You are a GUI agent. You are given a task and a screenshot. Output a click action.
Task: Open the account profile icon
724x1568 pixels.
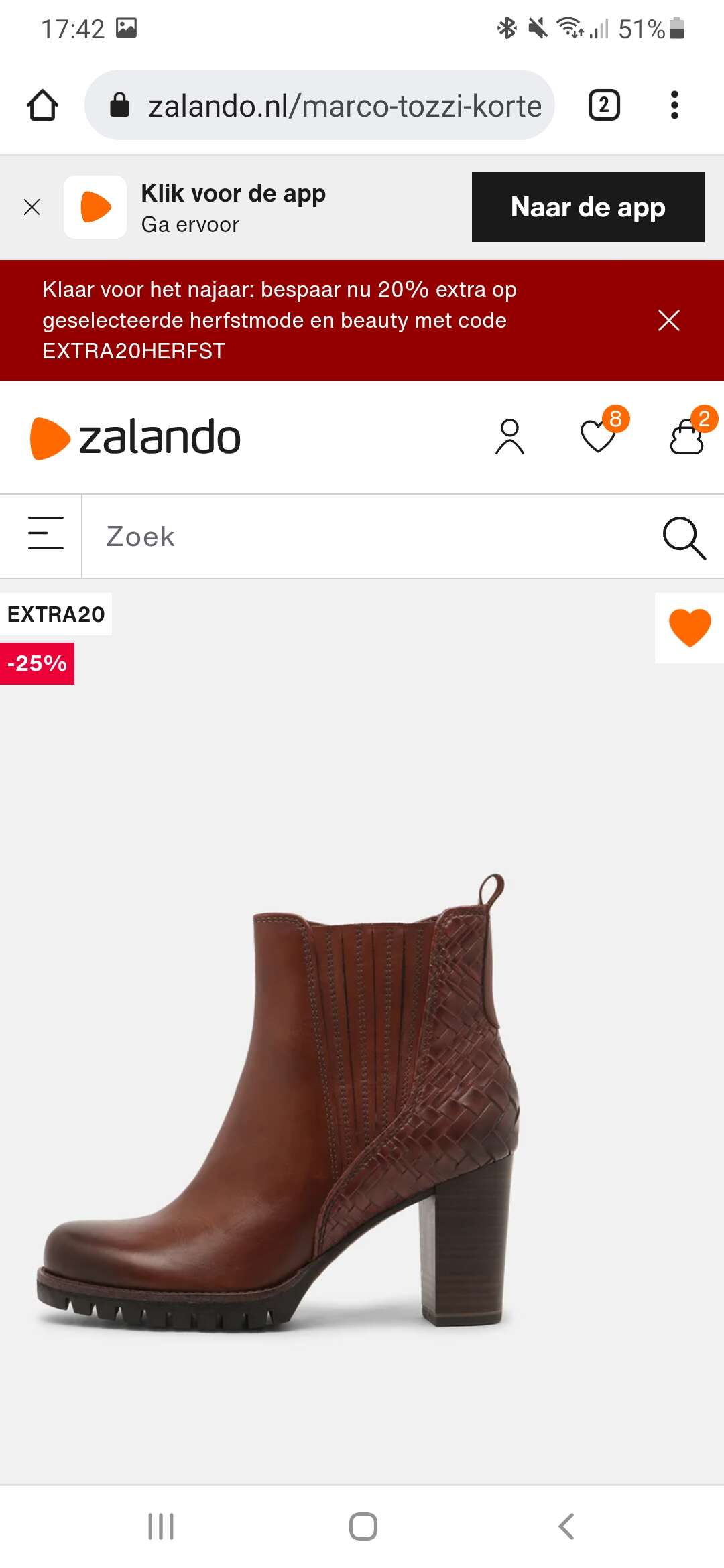(509, 437)
